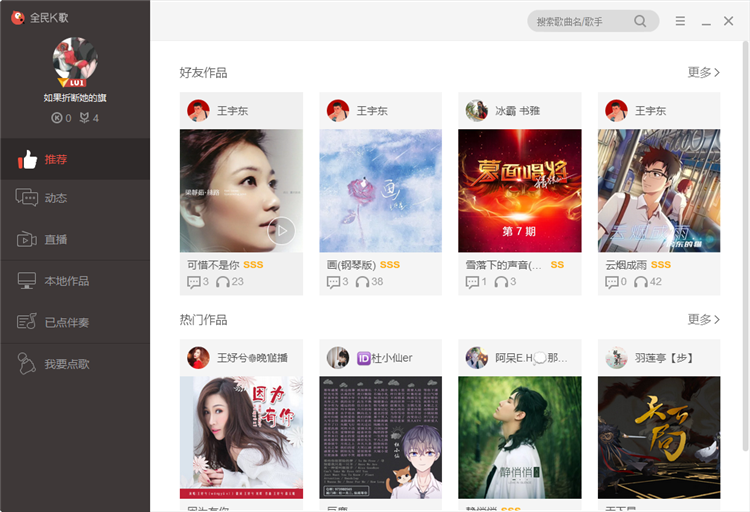The image size is (750, 512).
Task: Open my profile avatar
Action: tap(75, 62)
